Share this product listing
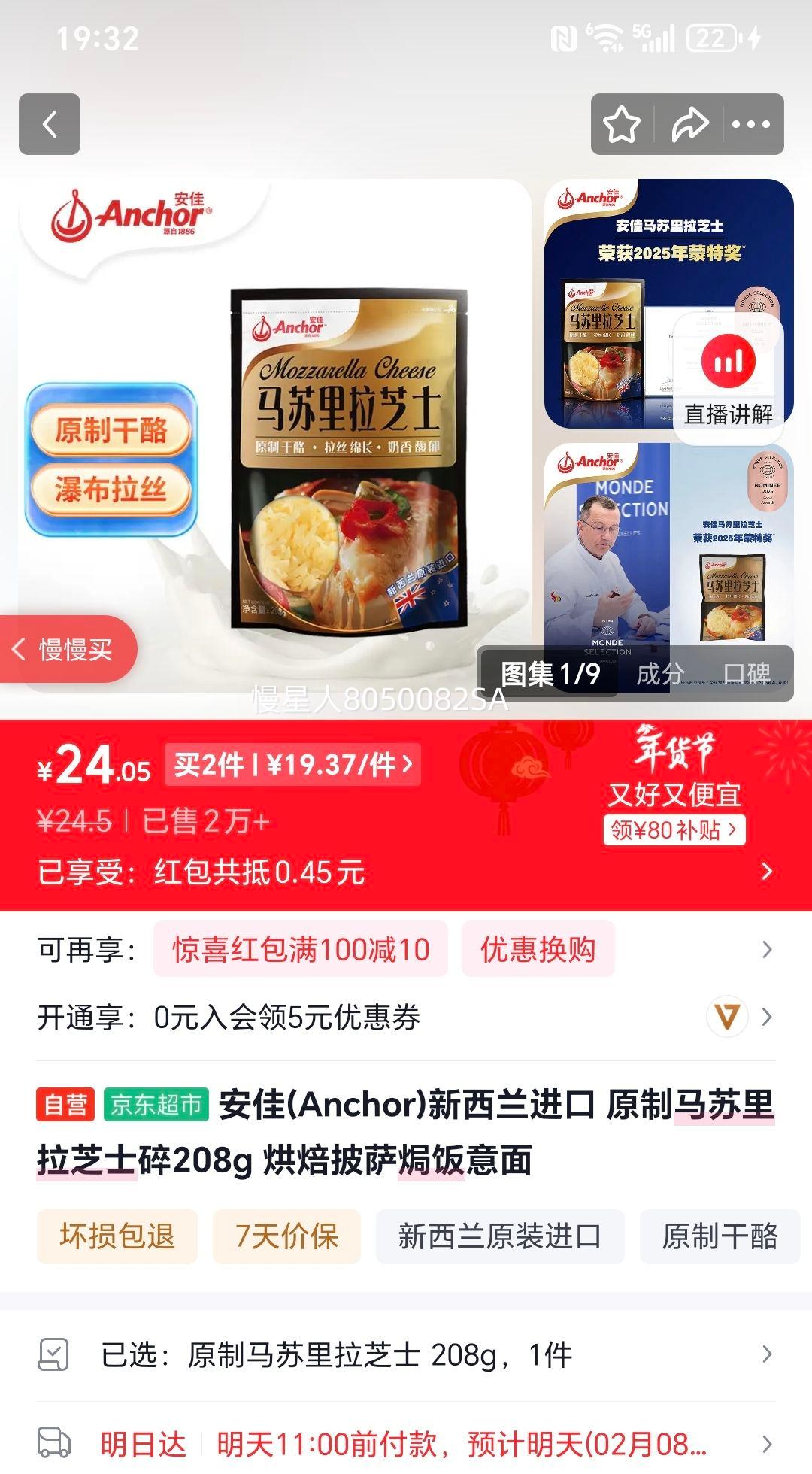This screenshot has height=1474, width=812. pyautogui.click(x=689, y=124)
